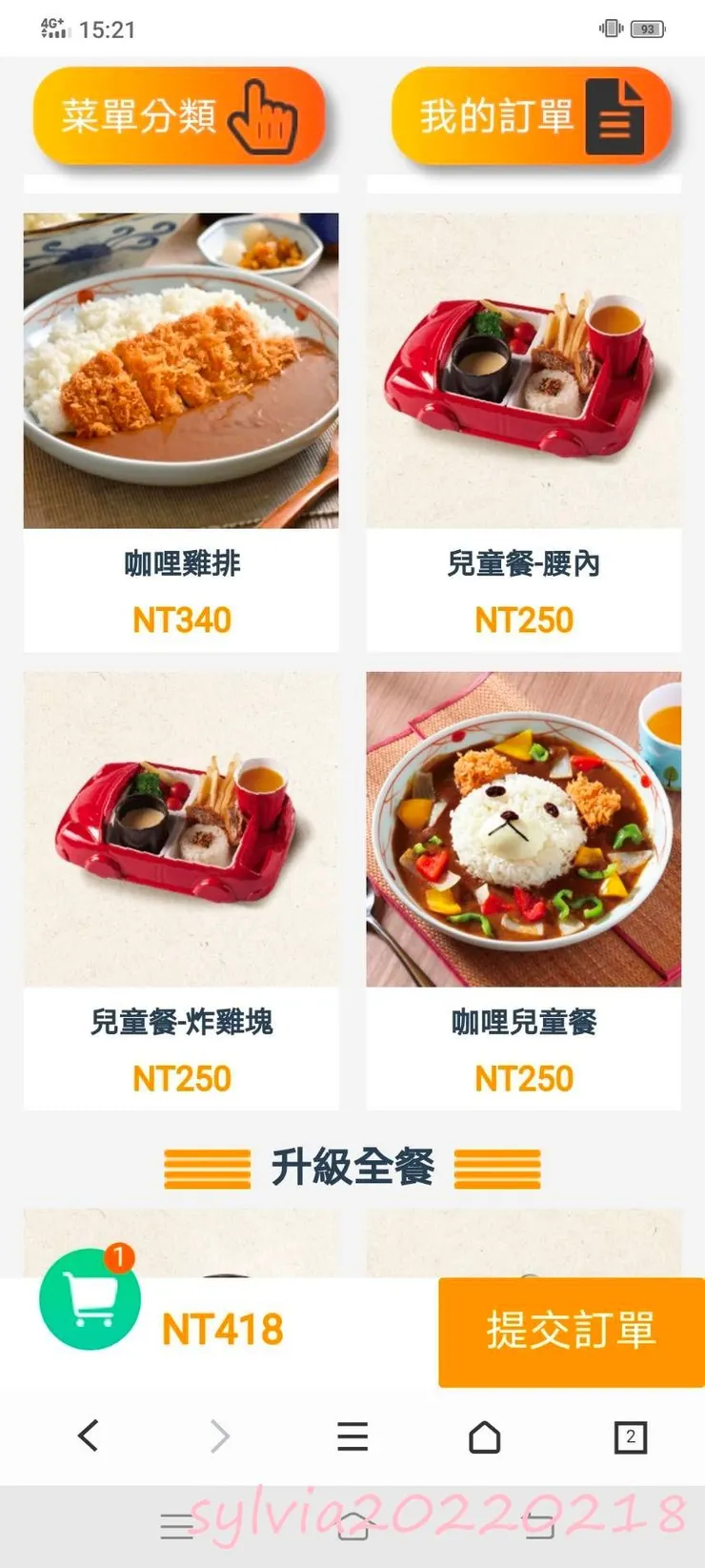Screen dimensions: 705x1568
Task: Open the 菜單分類 menu categories
Action: (x=179, y=116)
